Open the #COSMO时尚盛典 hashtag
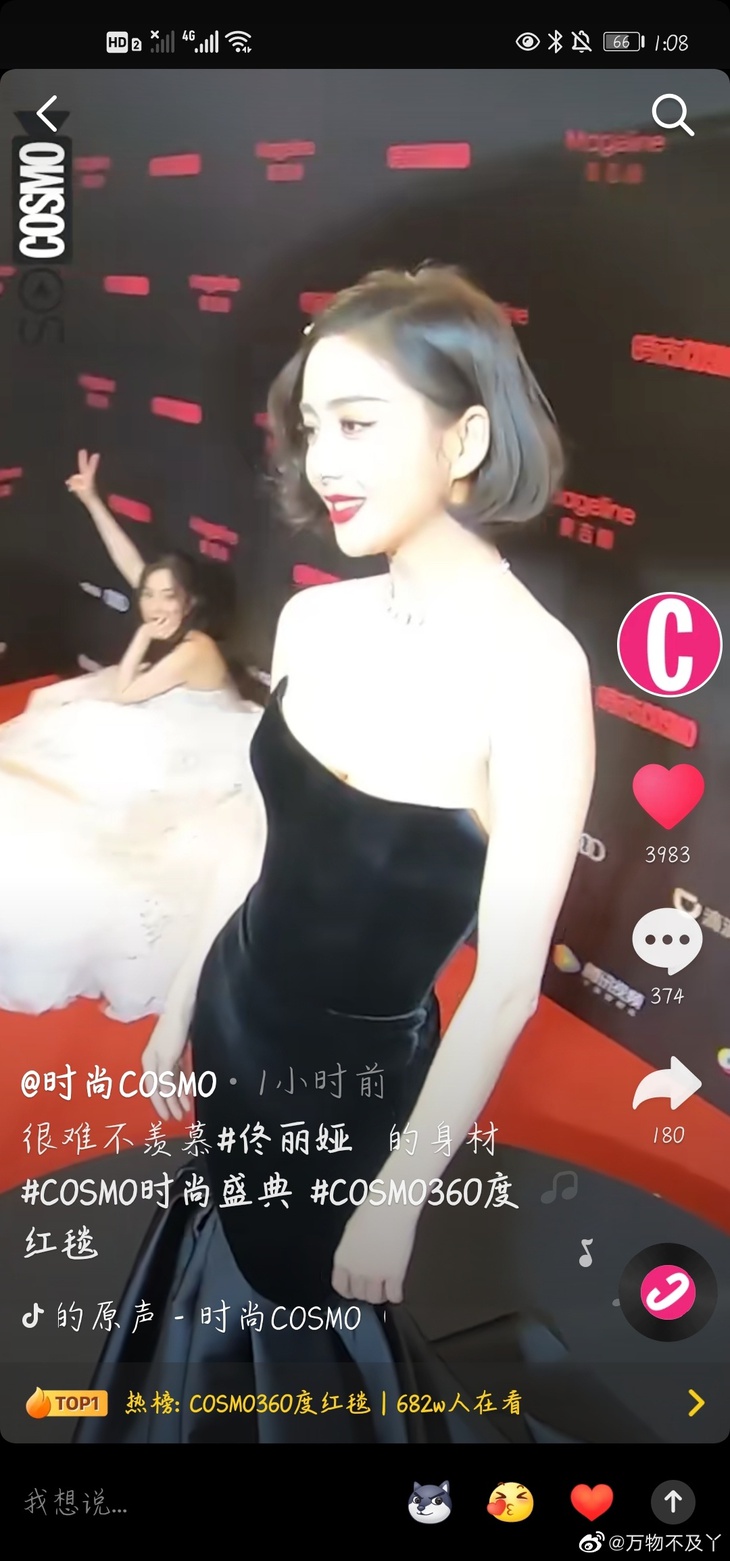The width and height of the screenshot is (730, 1561). [157, 1192]
